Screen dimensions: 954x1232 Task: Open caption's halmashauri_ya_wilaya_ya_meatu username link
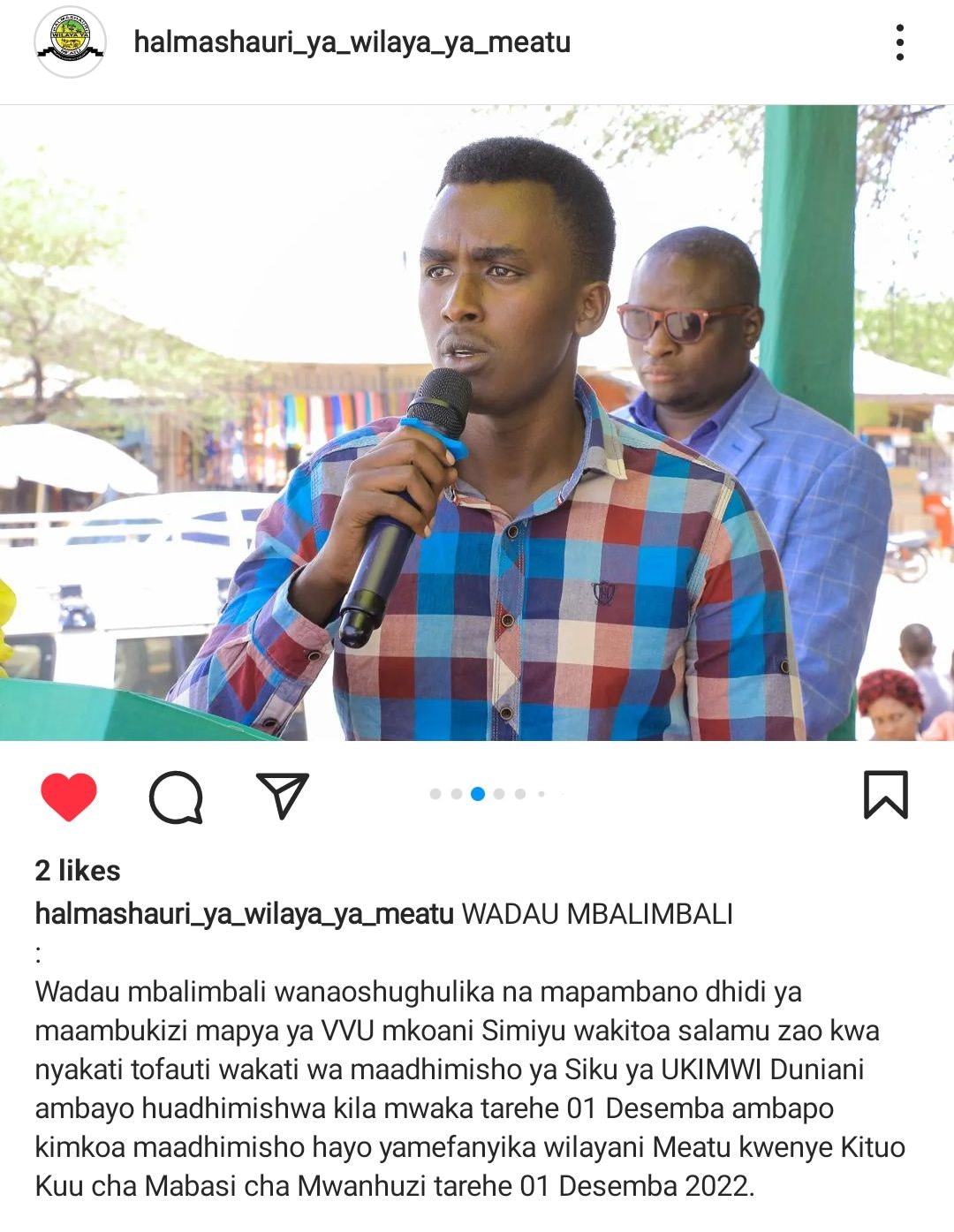[244, 914]
